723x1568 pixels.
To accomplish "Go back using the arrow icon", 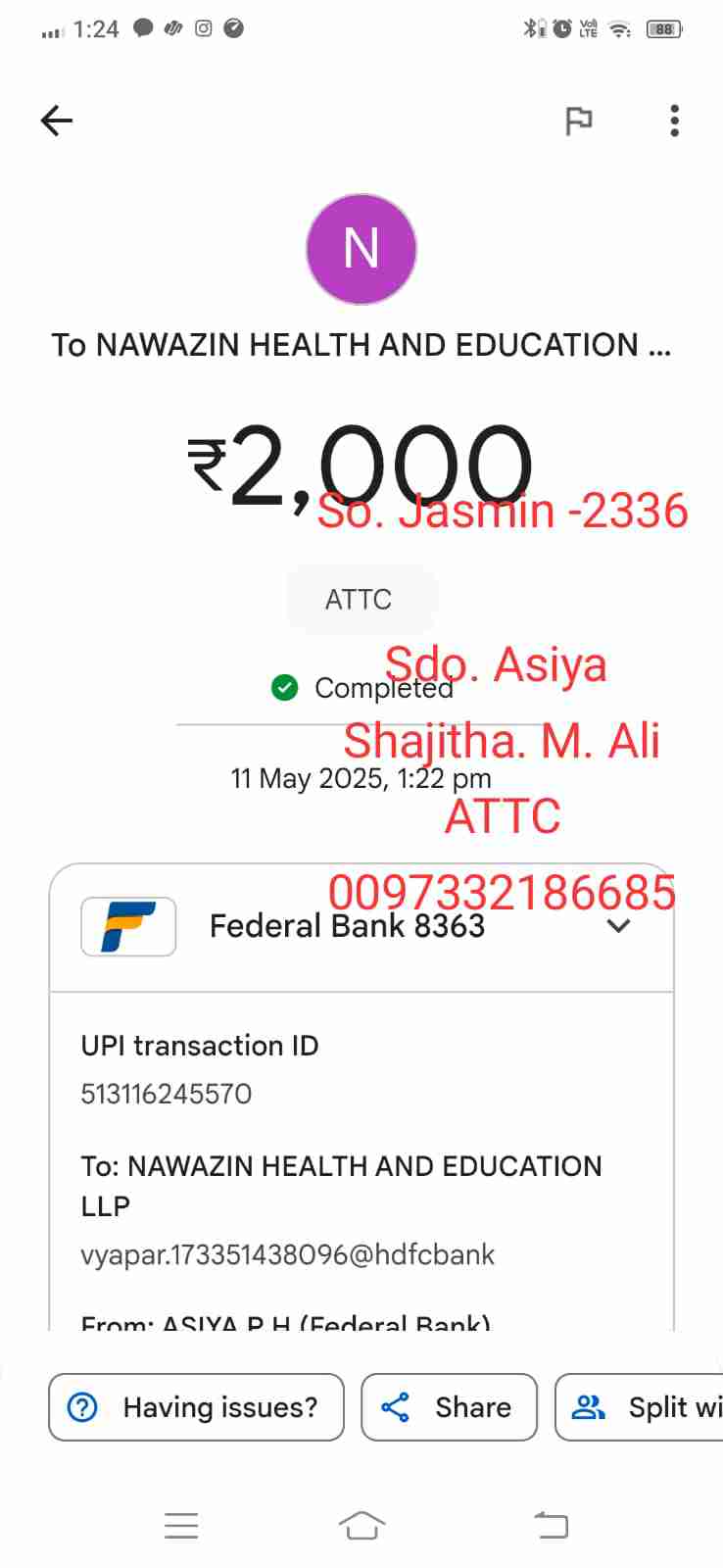I will pos(57,121).
